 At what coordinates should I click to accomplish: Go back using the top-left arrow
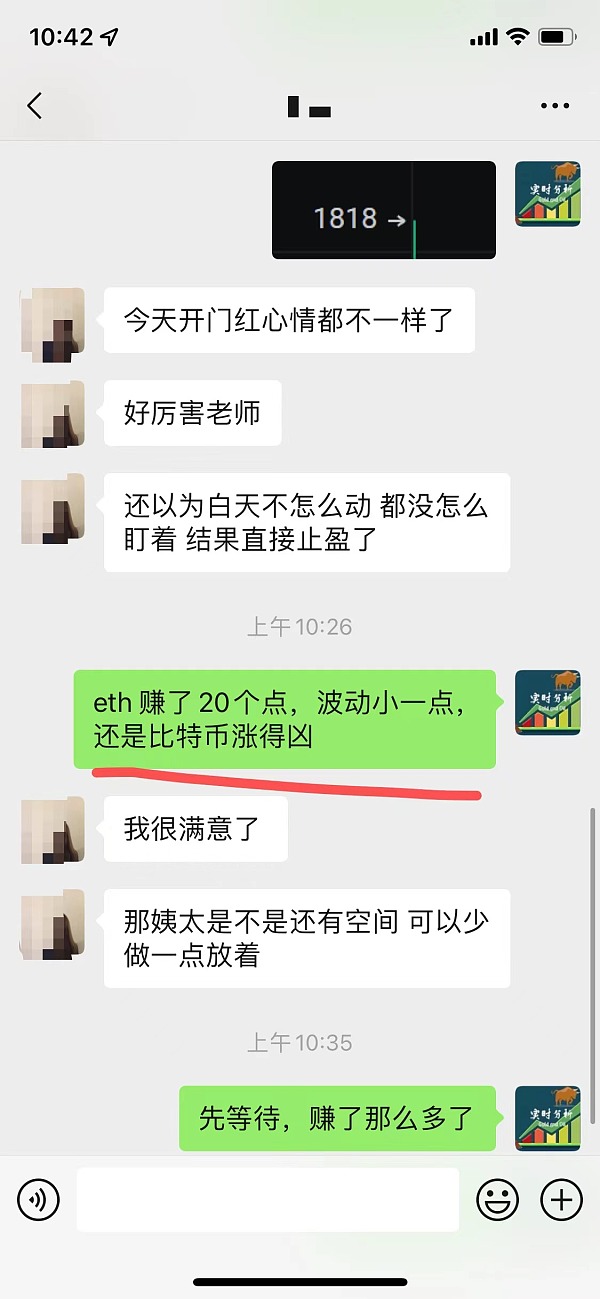coord(35,106)
